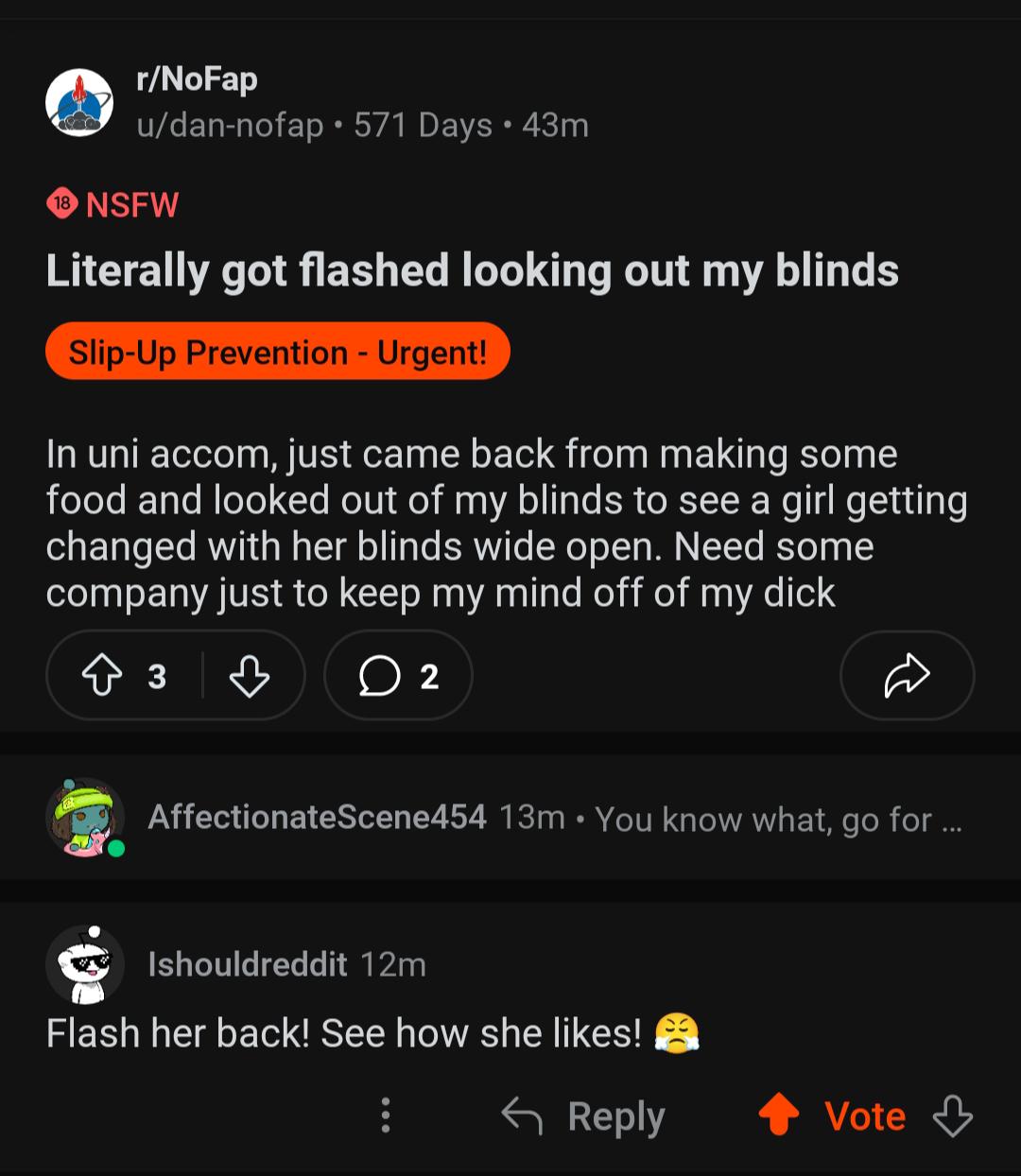Open AffectionateScene454's profile avatar
This screenshot has width=1021, height=1176.
pos(83,817)
